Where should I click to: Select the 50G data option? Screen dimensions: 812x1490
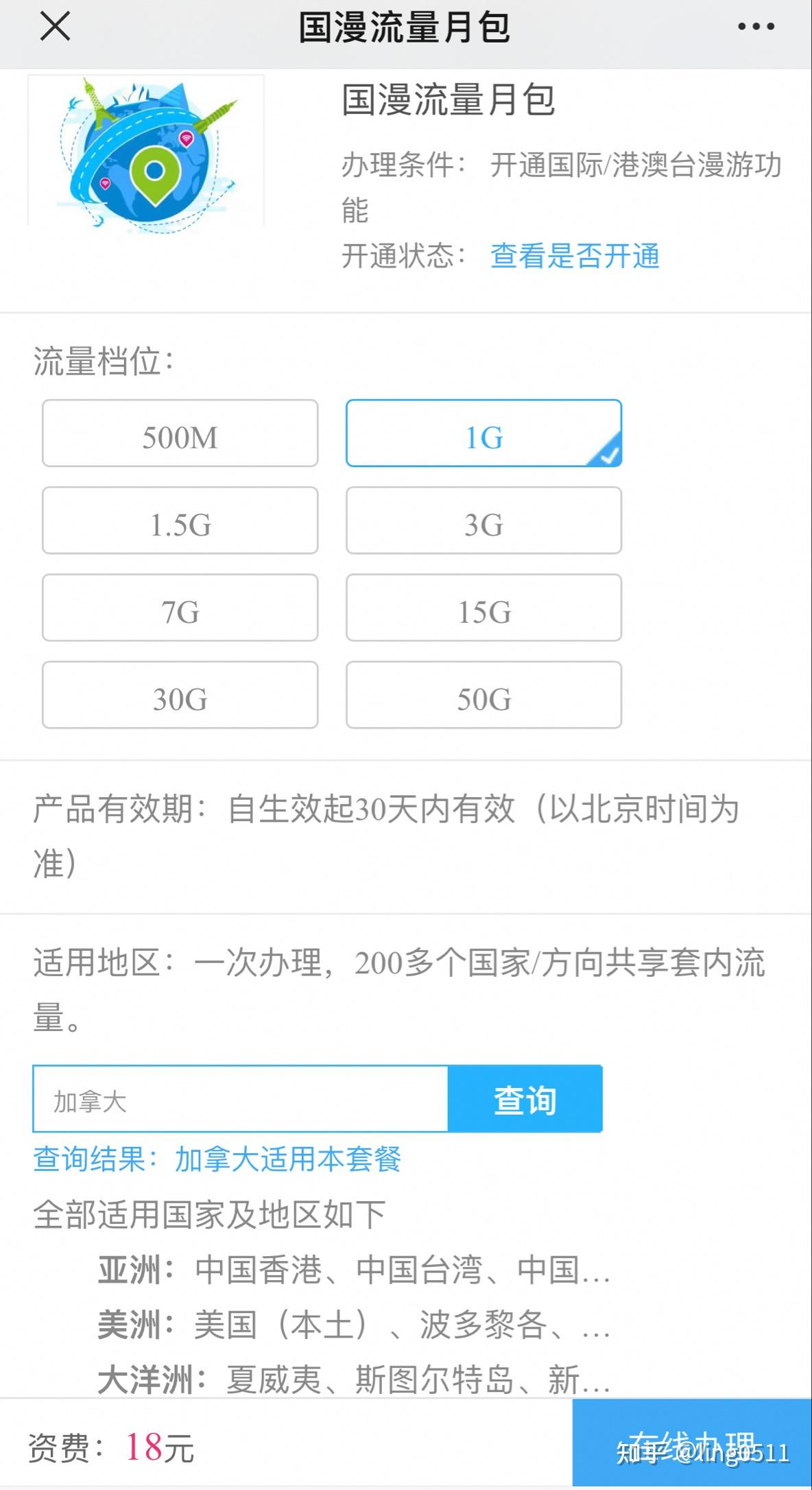click(x=484, y=695)
